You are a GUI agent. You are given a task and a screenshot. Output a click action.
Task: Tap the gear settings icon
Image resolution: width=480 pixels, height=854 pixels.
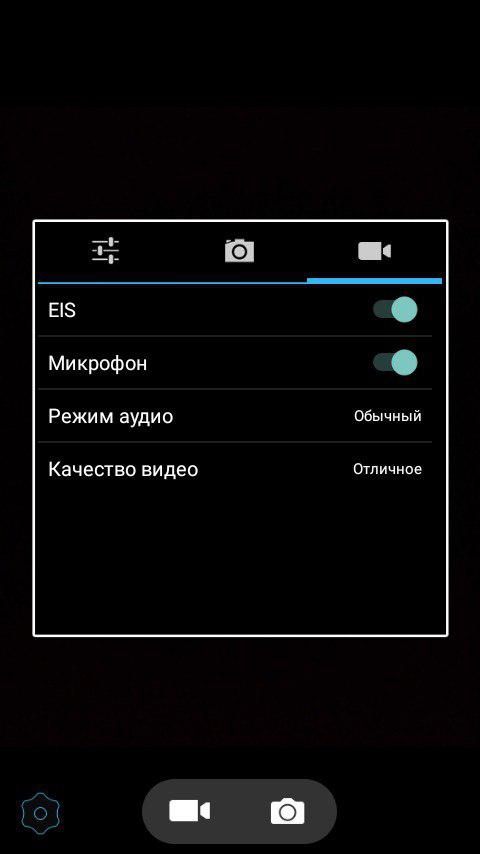(40, 814)
